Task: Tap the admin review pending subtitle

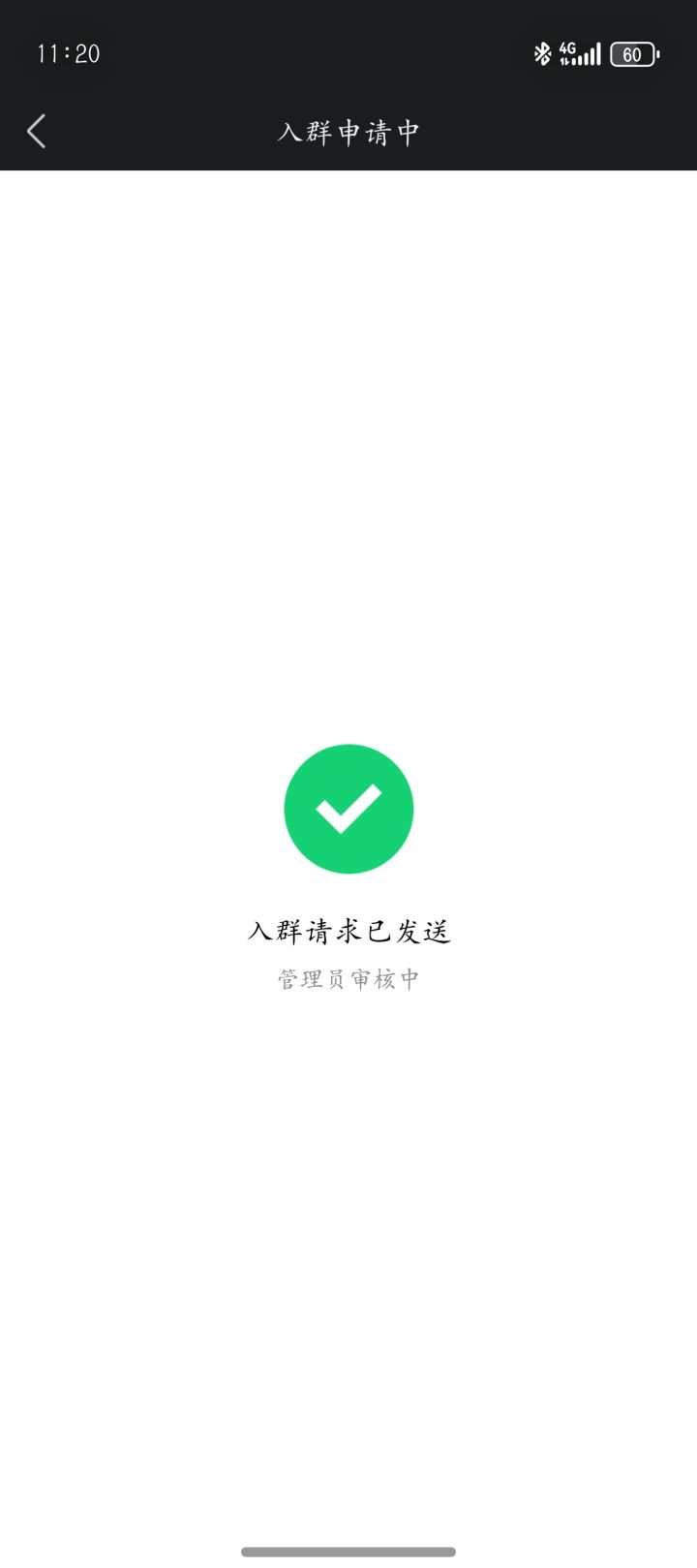Action: tap(348, 979)
